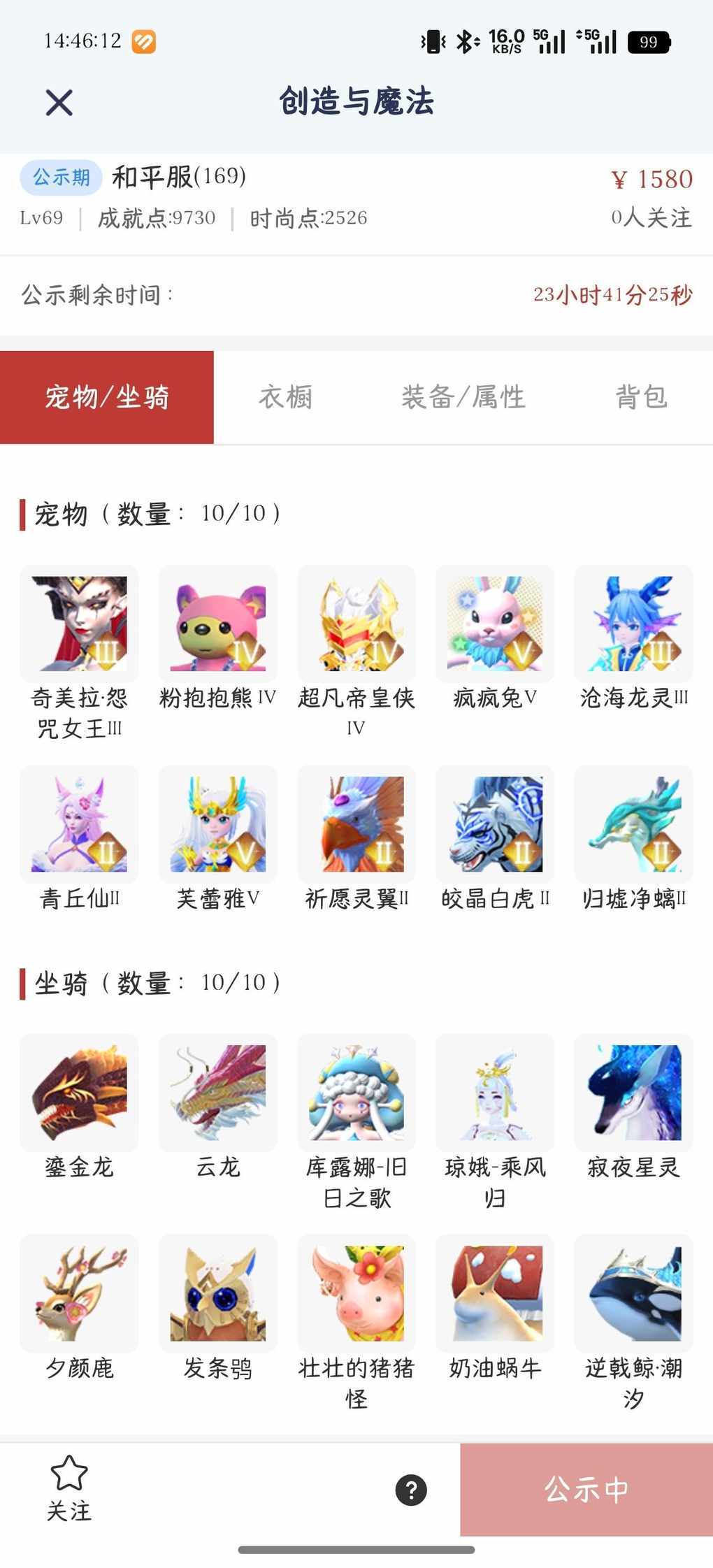Viewport: 713px width, 1568px height.
Task: Switch to the 背包 tab
Action: pyautogui.click(x=641, y=397)
